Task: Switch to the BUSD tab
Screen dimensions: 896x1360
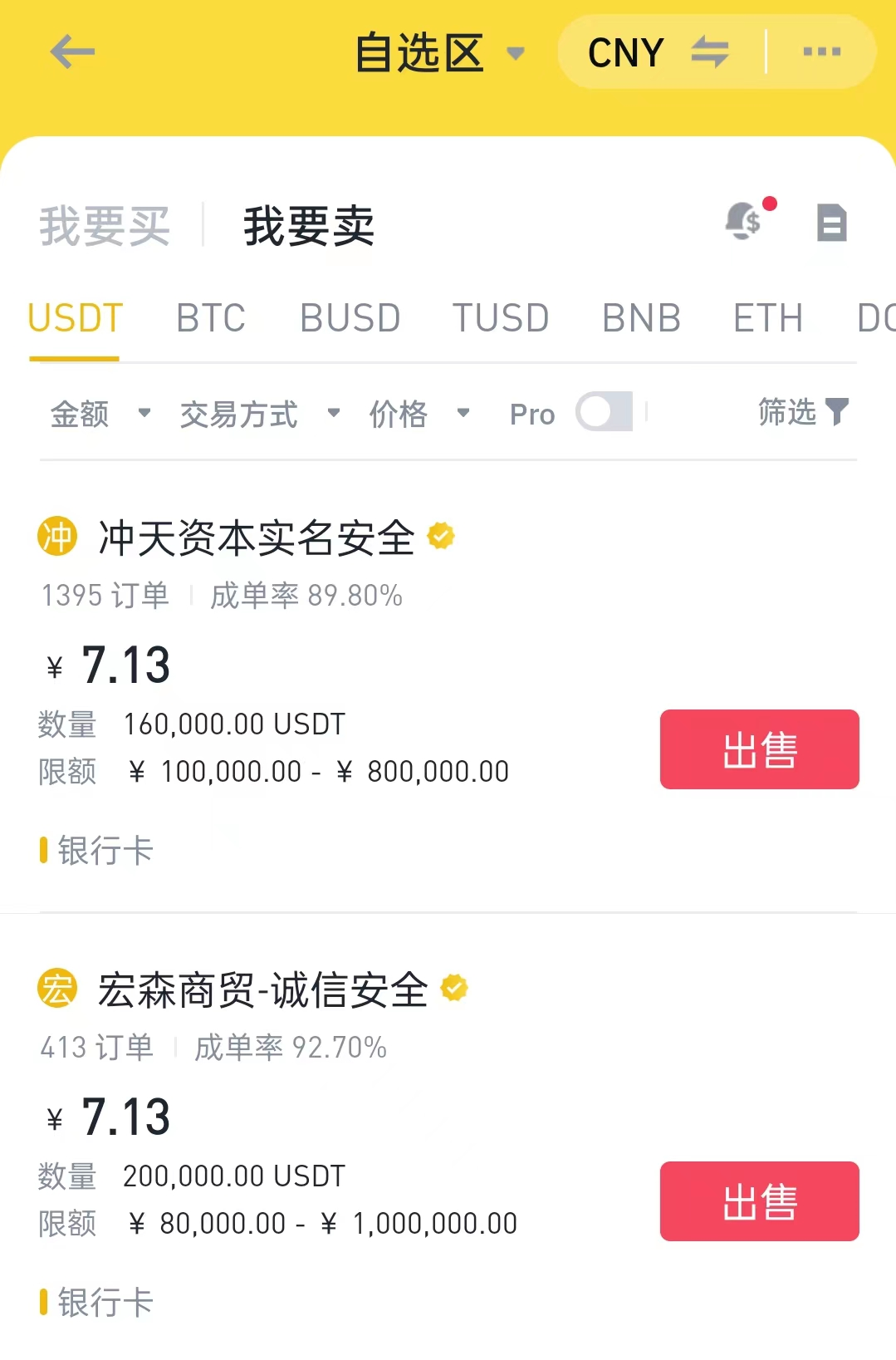Action: 350,318
